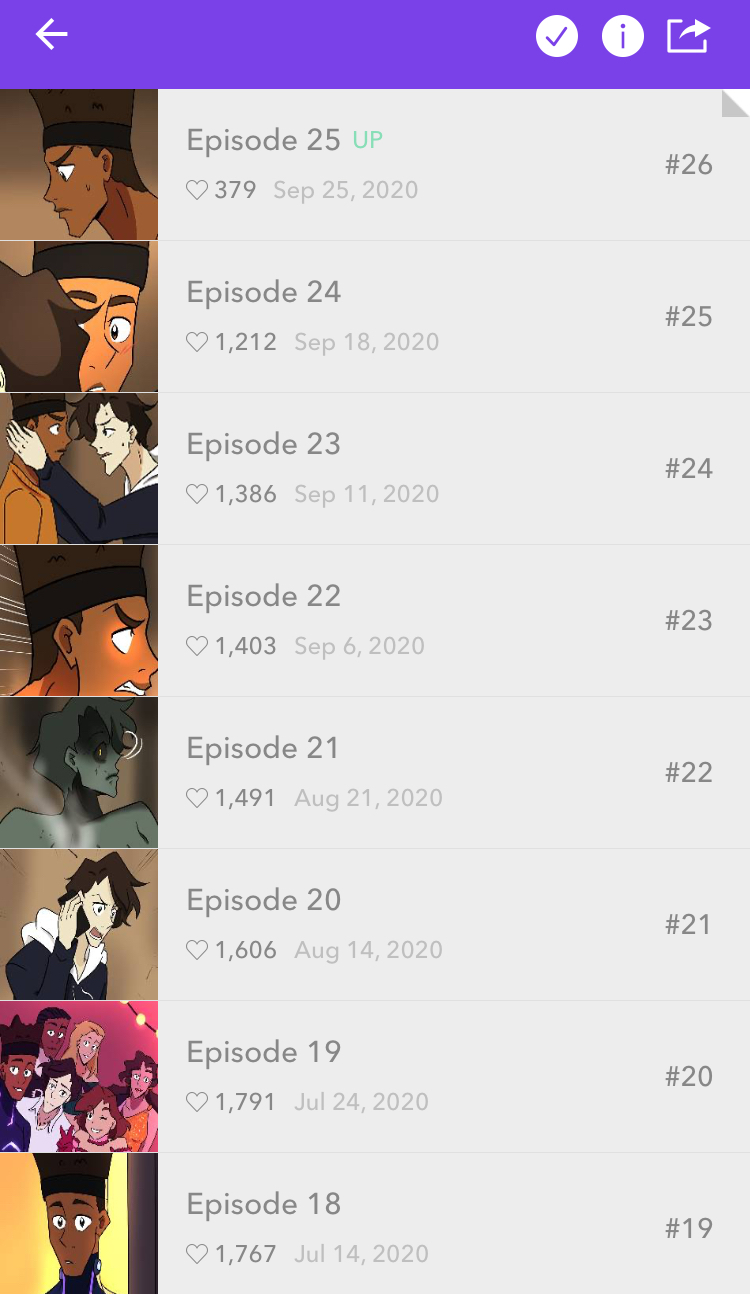Open Episode 23
Viewport: 750px width, 1294px height.
400,469
